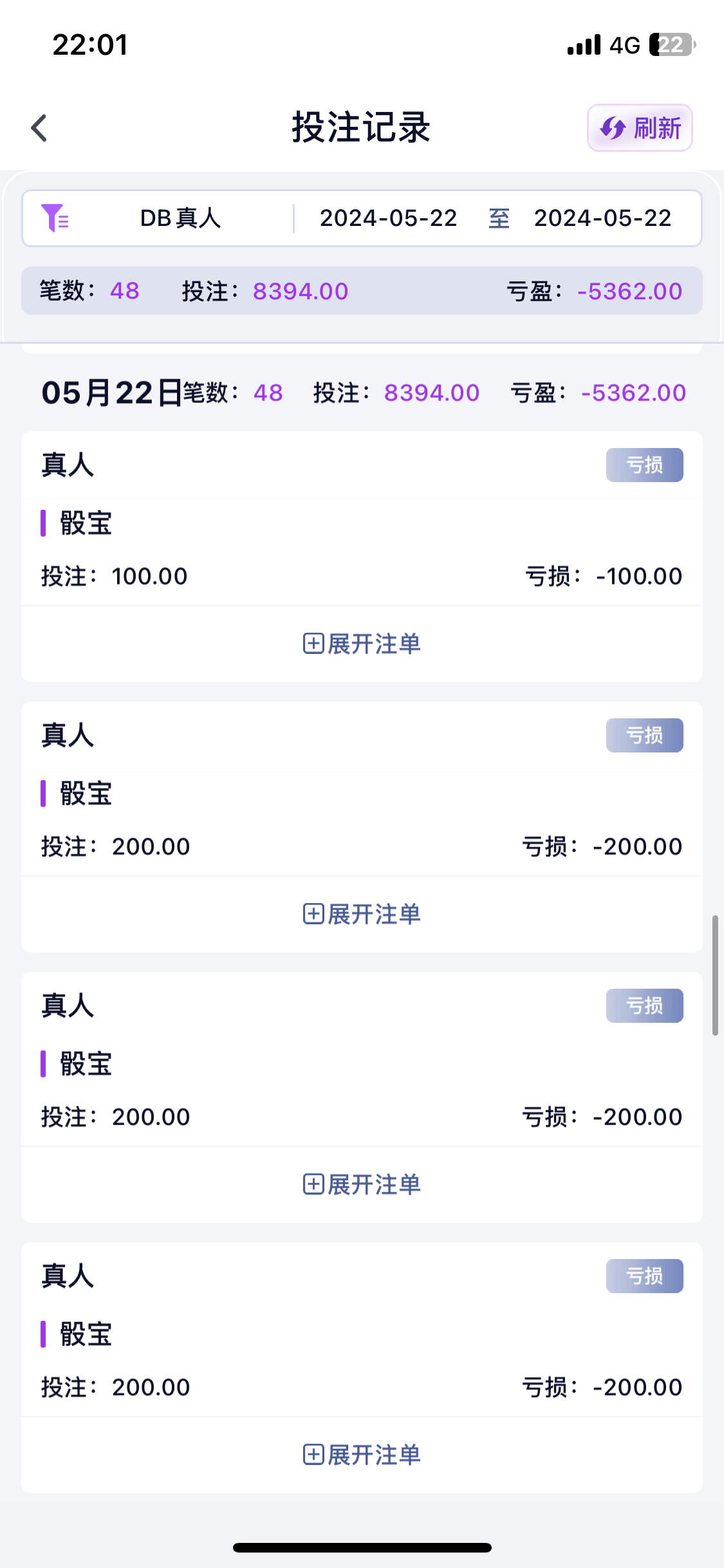The width and height of the screenshot is (724, 1568).
Task: Change the end date of the range
Action: [602, 218]
